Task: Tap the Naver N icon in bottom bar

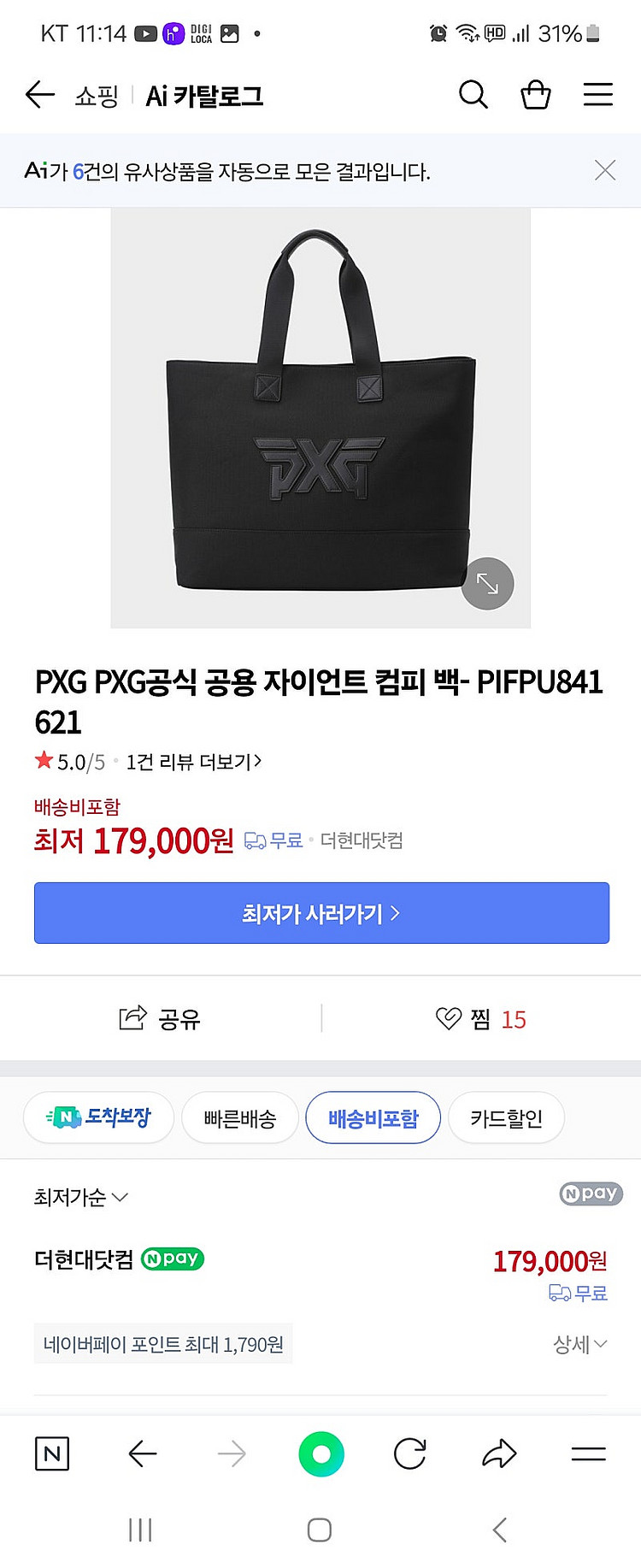Action: pos(51,1452)
